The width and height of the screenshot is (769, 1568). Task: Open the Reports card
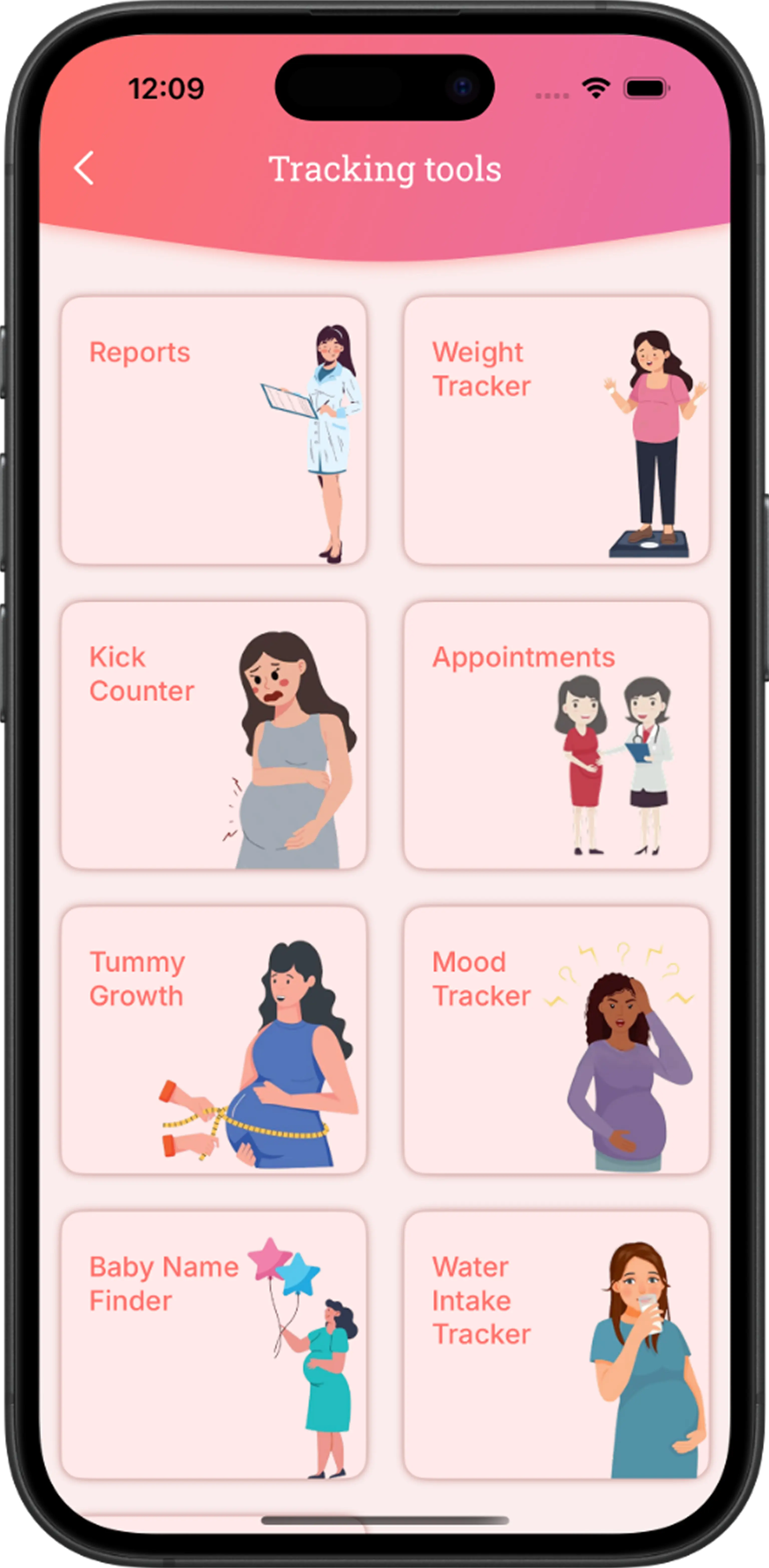tap(213, 430)
